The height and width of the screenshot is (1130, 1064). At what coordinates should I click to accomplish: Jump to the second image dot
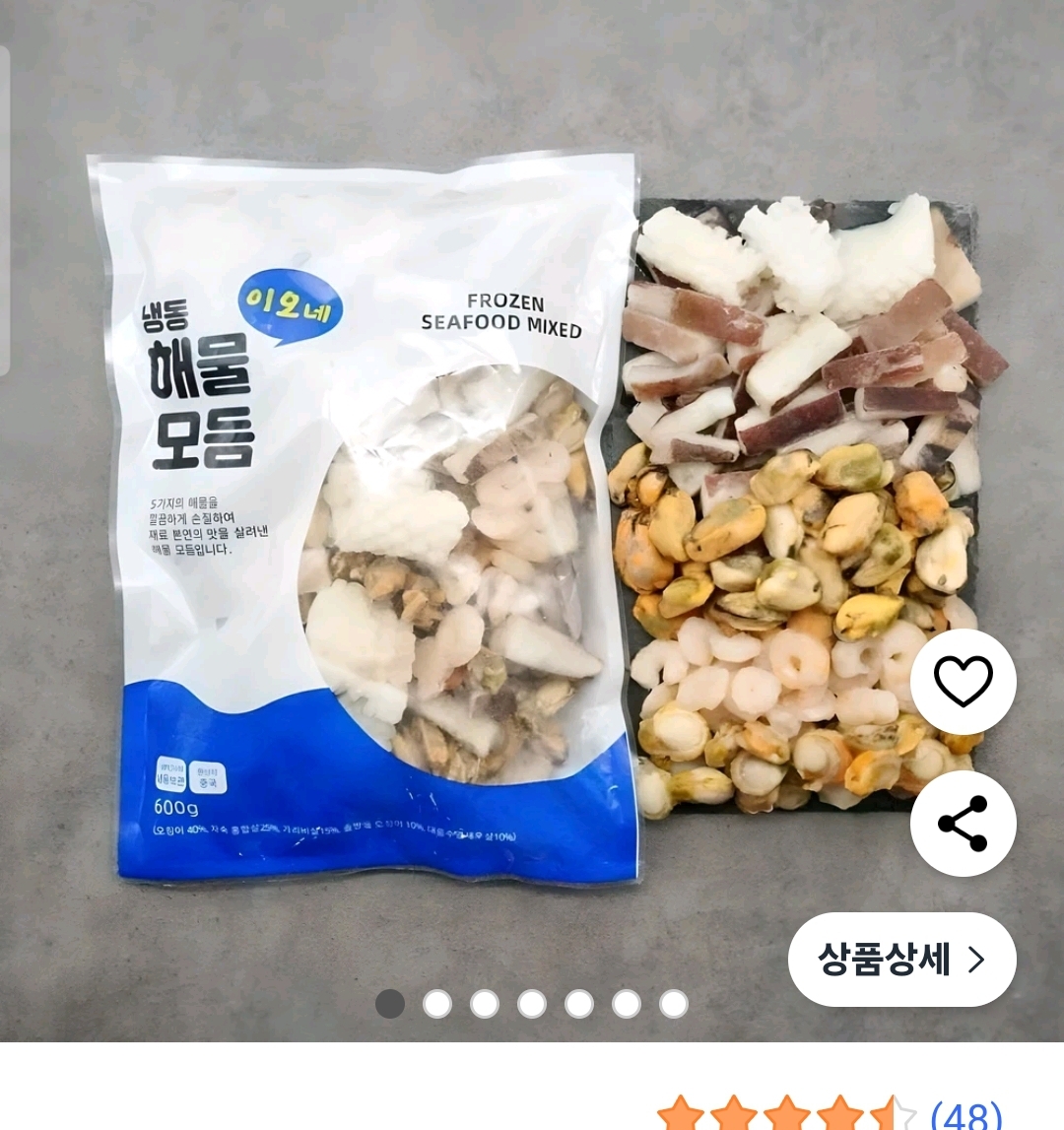pos(437,1004)
